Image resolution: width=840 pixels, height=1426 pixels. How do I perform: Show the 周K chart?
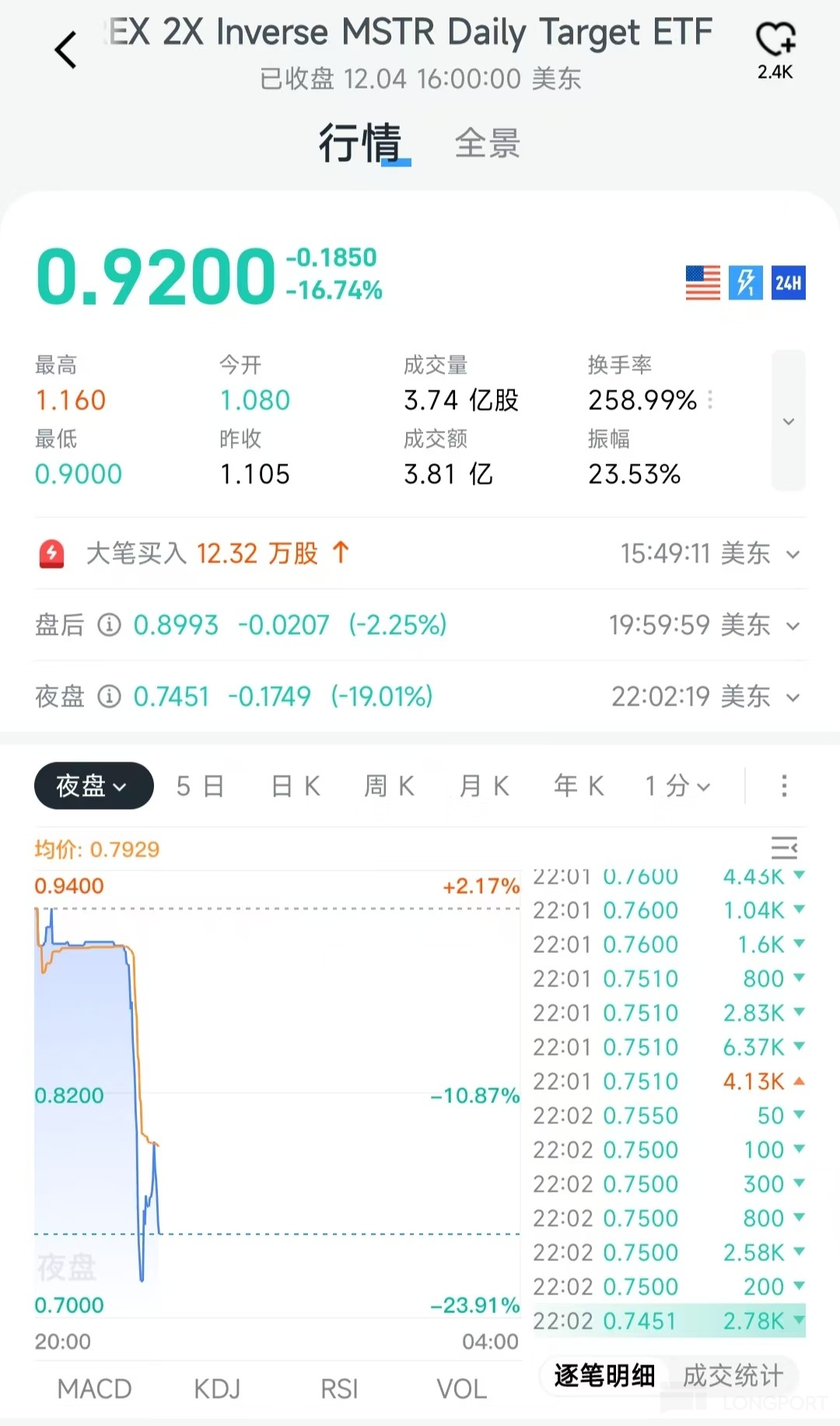389,786
